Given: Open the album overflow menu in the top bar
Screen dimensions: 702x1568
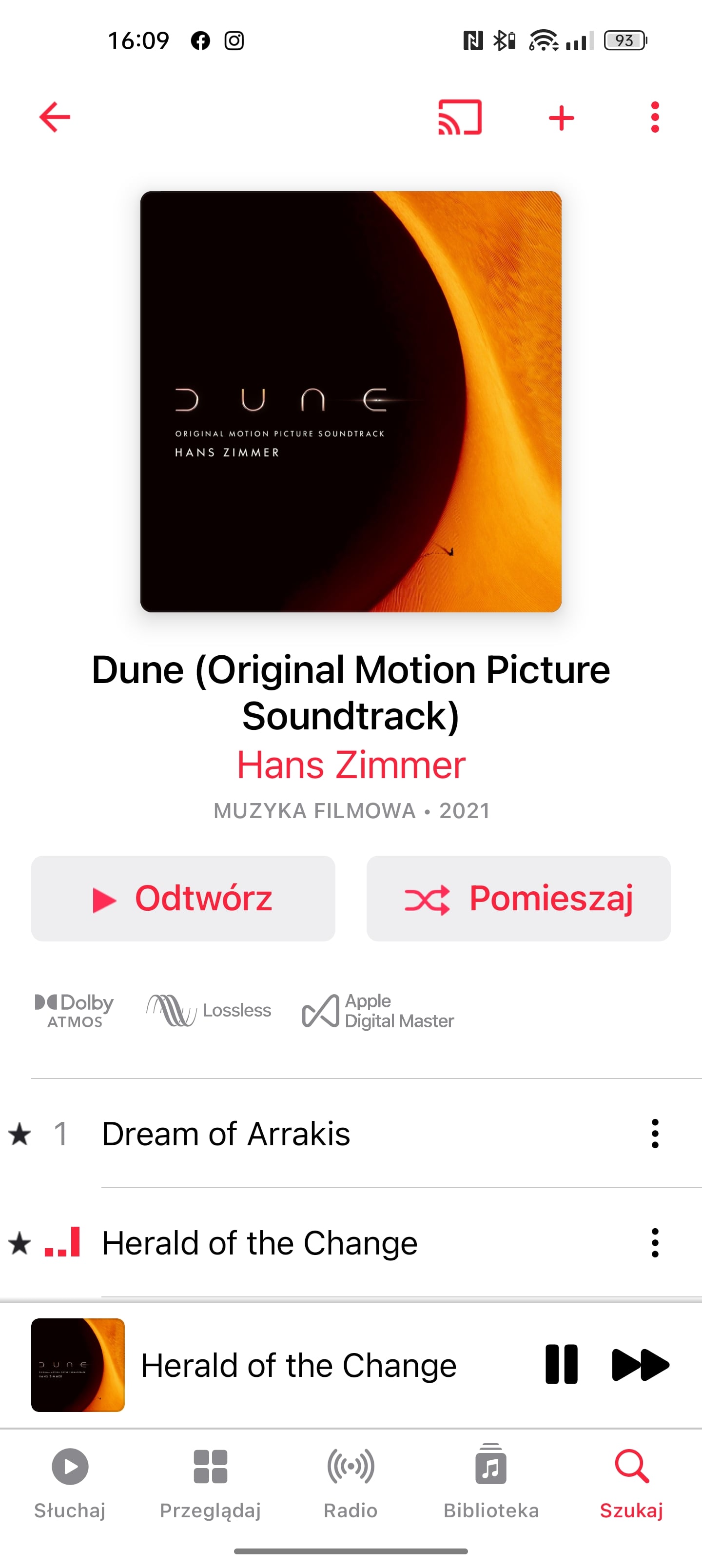Looking at the screenshot, I should coord(655,117).
